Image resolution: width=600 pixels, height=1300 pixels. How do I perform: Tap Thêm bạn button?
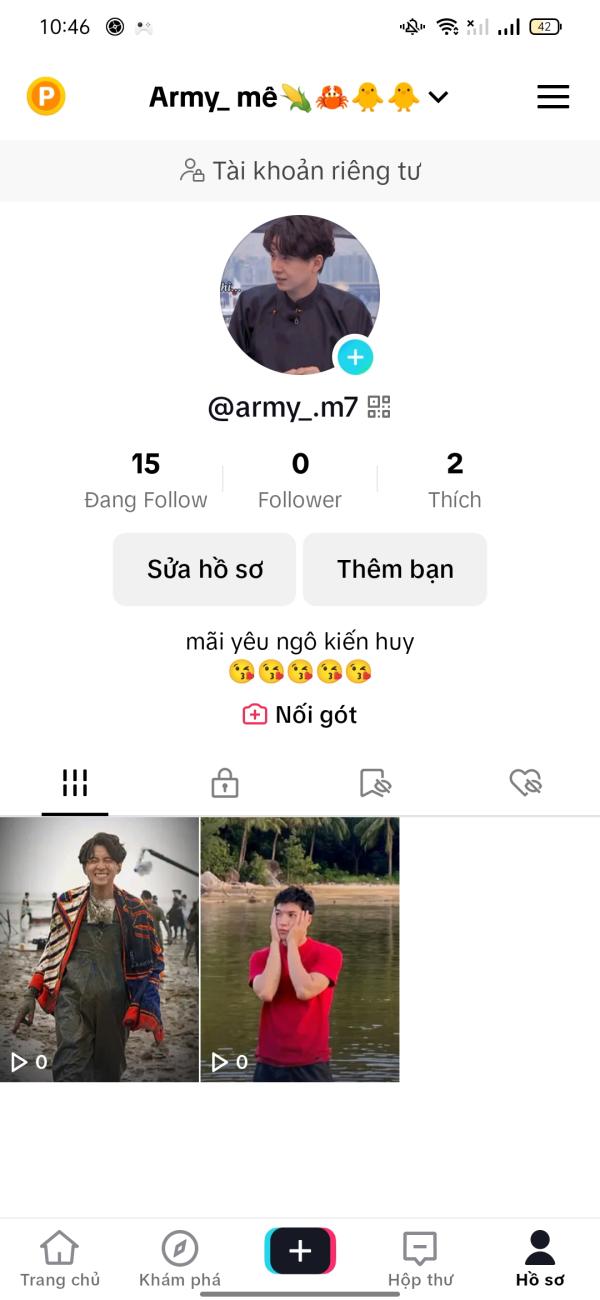click(395, 569)
